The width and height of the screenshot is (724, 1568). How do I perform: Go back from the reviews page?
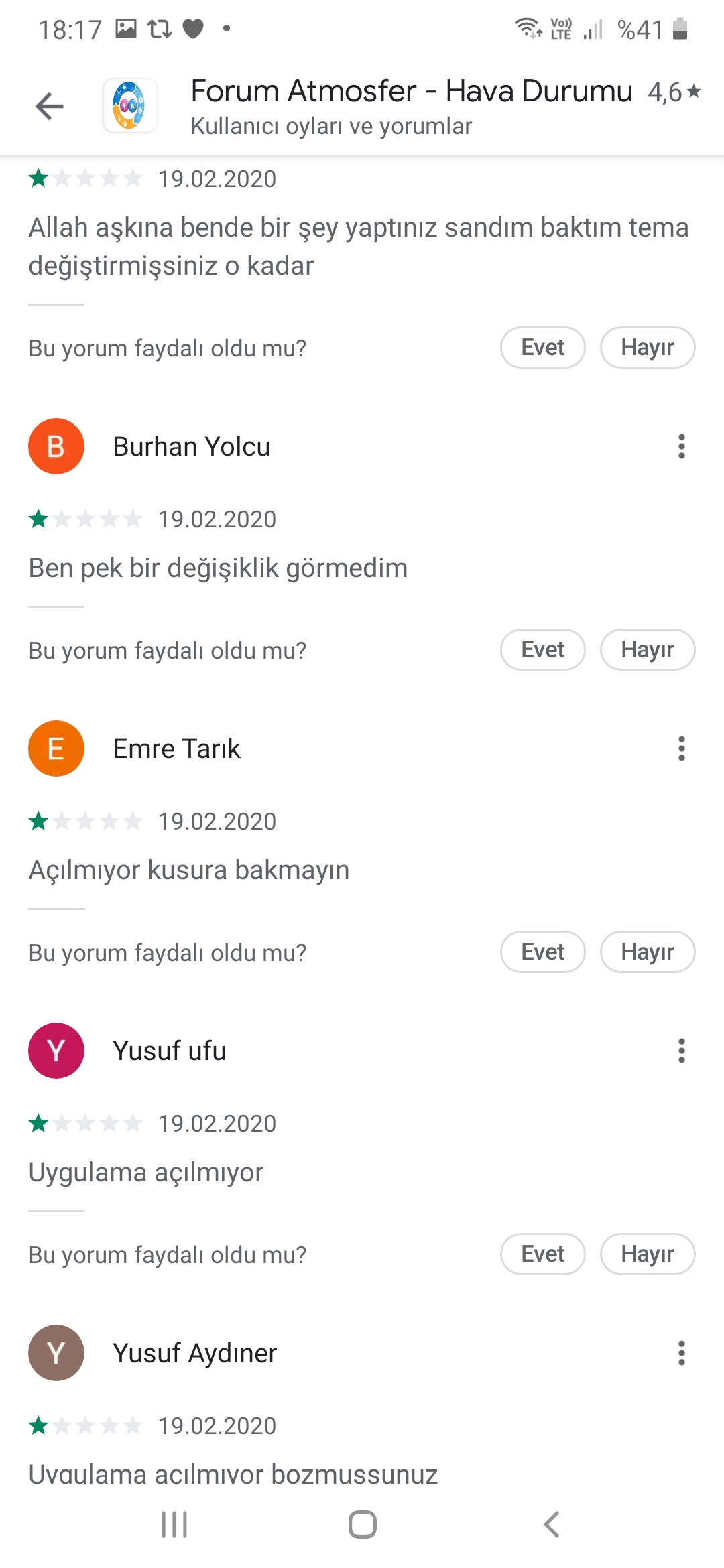point(50,106)
